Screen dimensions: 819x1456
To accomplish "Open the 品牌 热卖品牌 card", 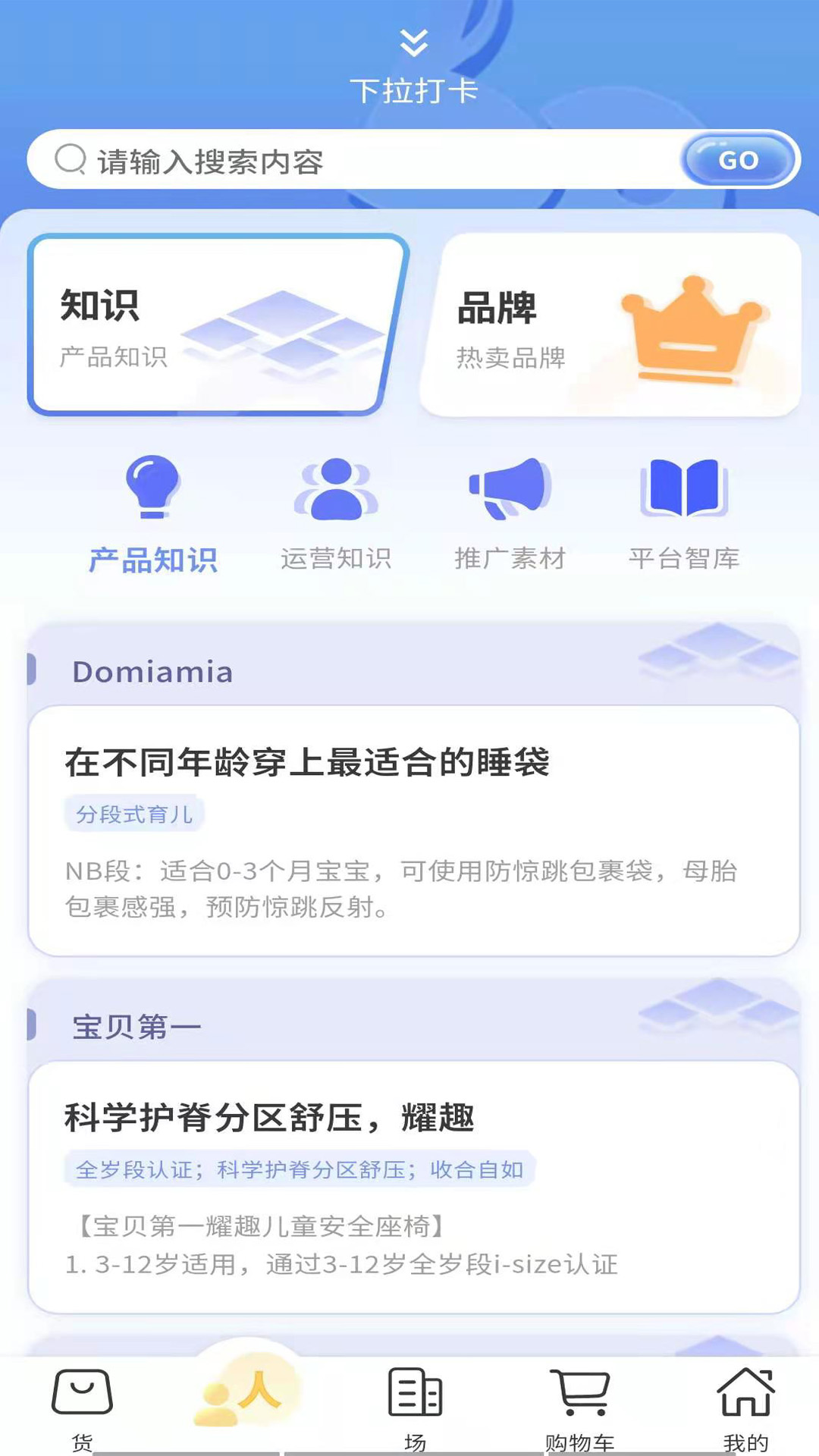I will pos(610,325).
